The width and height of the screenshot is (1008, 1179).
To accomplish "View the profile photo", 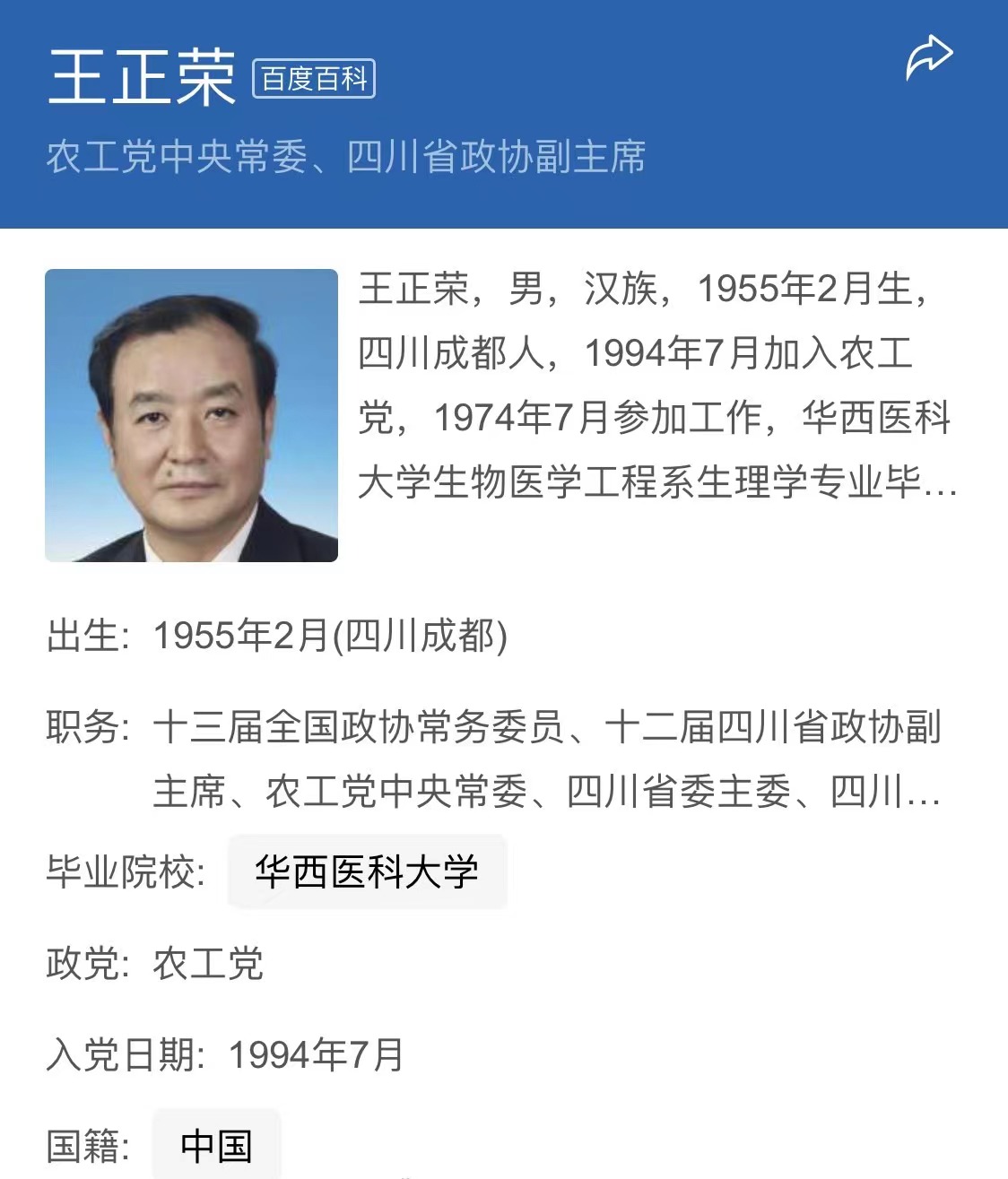I will (x=191, y=416).
